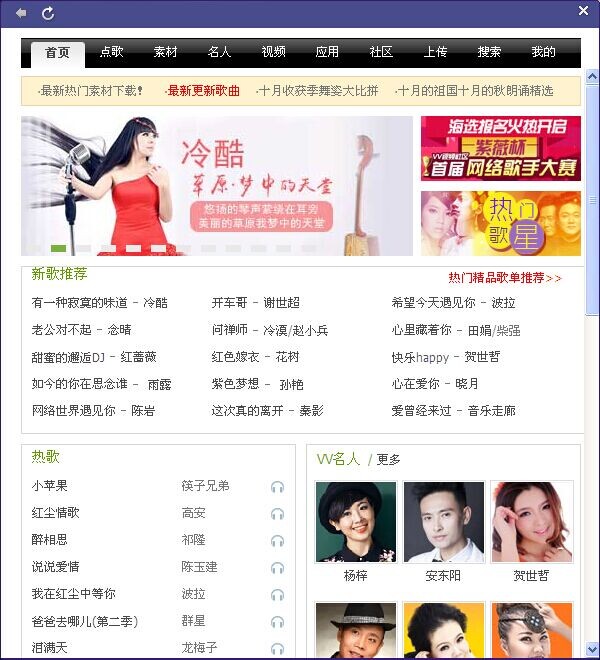Refresh the page
This screenshot has height=660, width=600.
tap(48, 13)
